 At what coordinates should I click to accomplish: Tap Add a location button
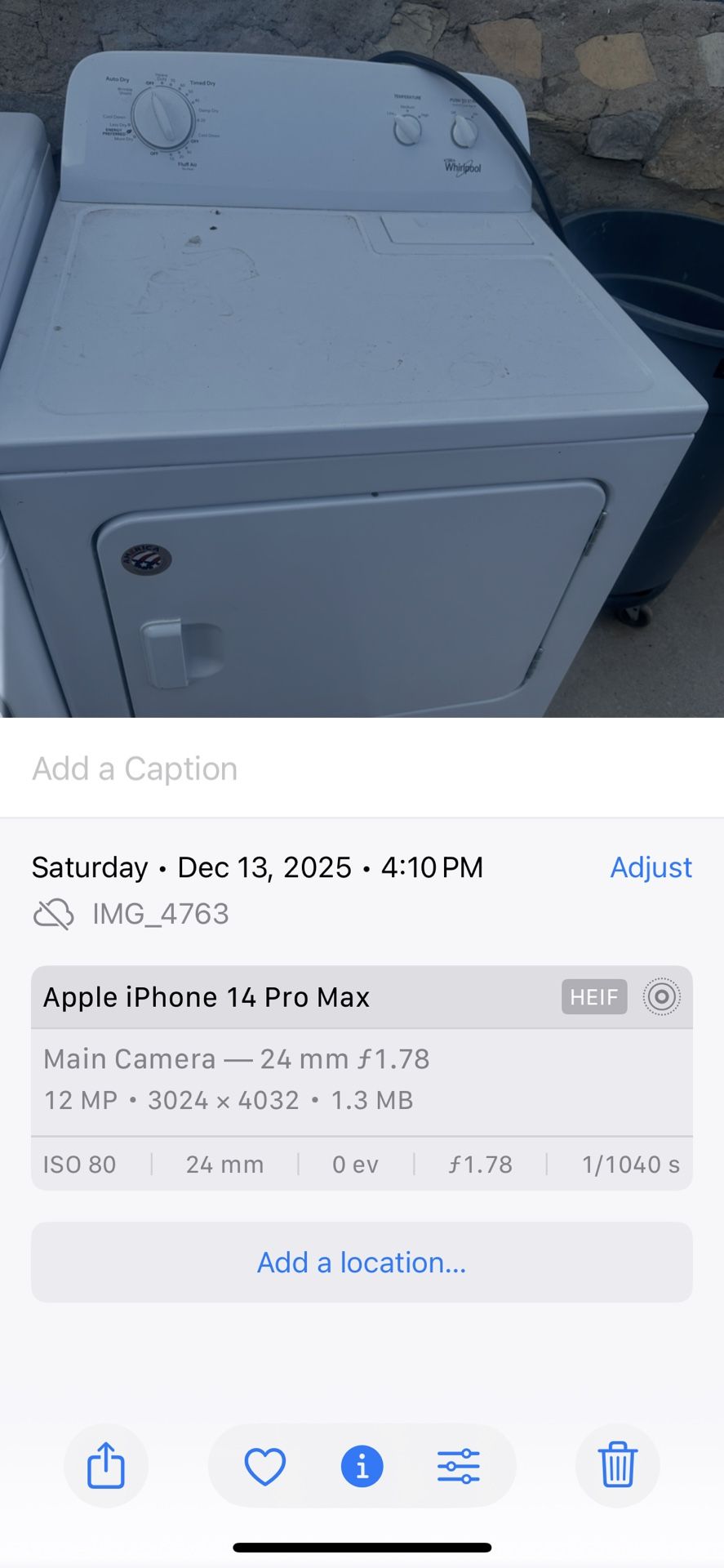362,1263
